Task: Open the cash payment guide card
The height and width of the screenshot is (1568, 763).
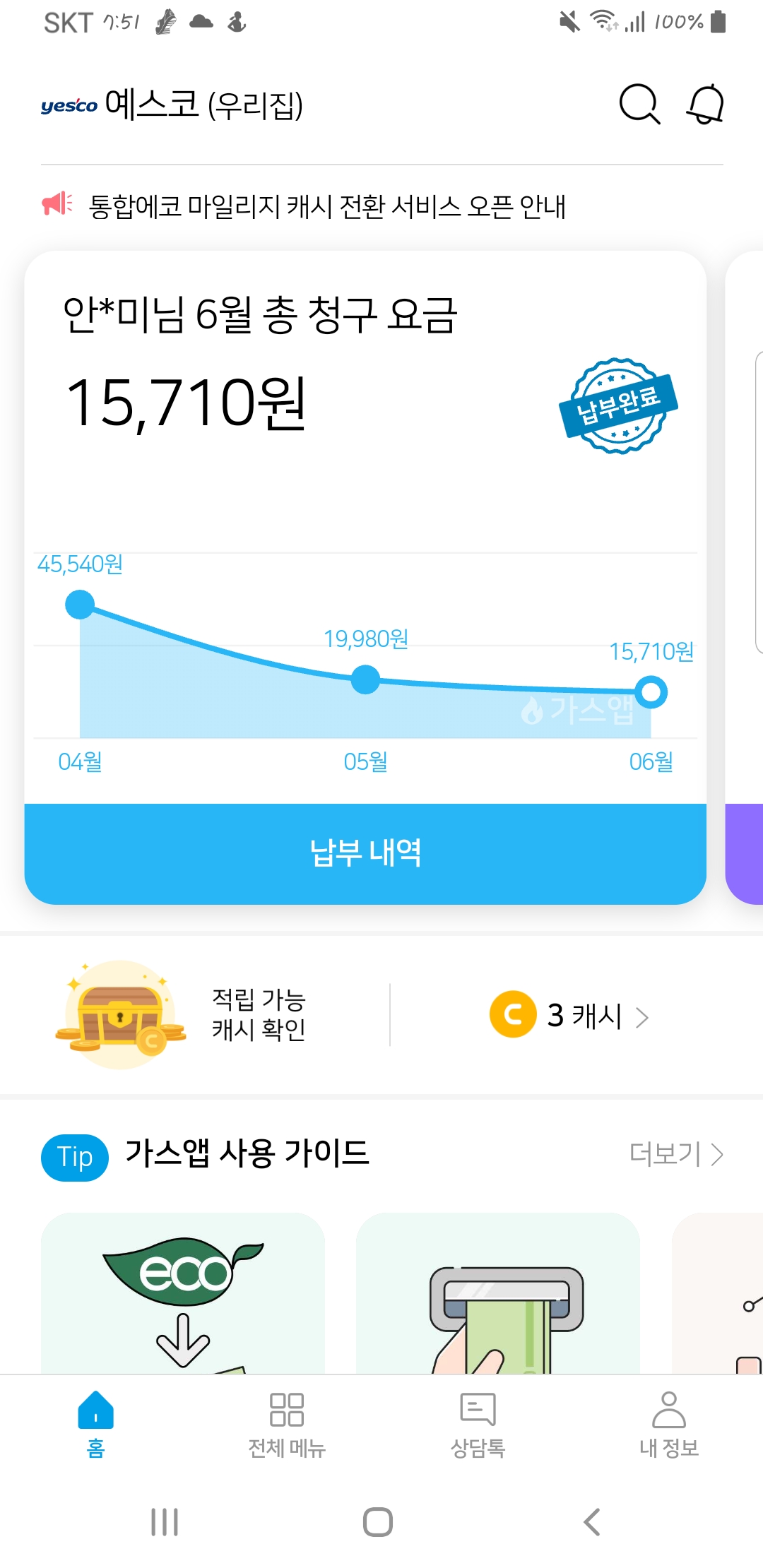Action: (x=498, y=1293)
